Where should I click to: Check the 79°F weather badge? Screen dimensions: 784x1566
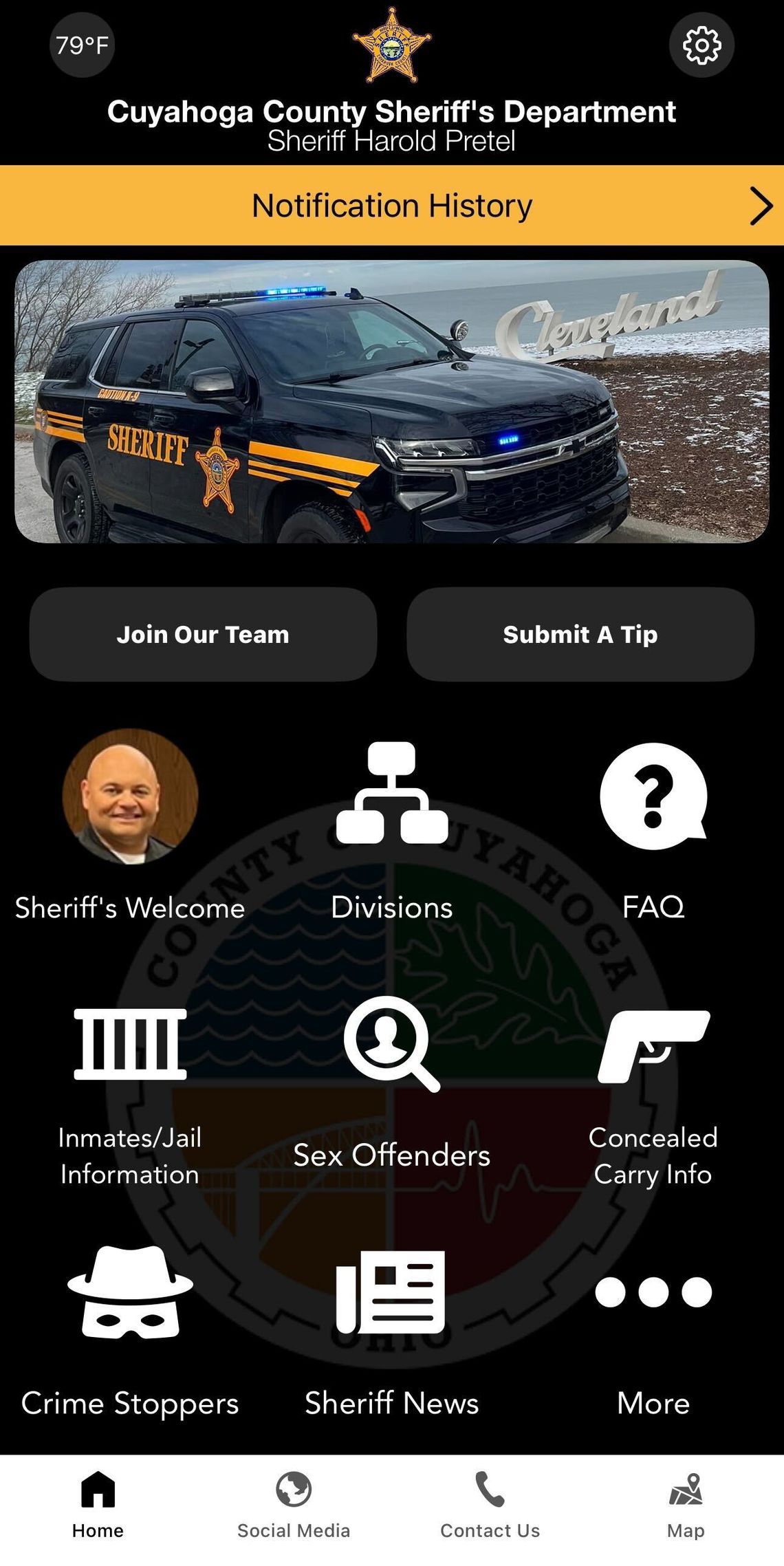pos(82,45)
